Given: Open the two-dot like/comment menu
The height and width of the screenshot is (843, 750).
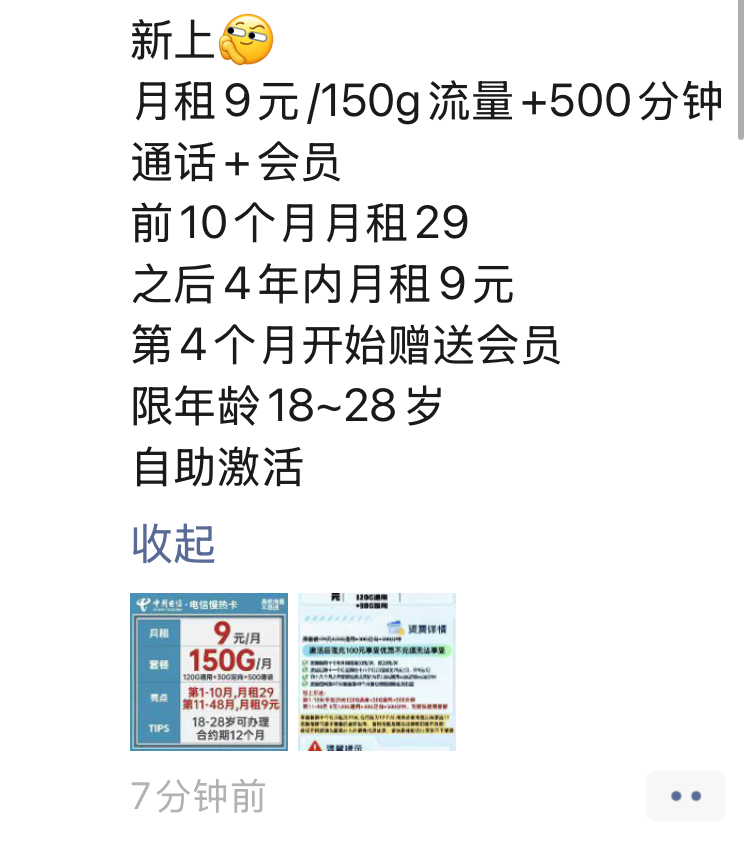Looking at the screenshot, I should pos(685,796).
